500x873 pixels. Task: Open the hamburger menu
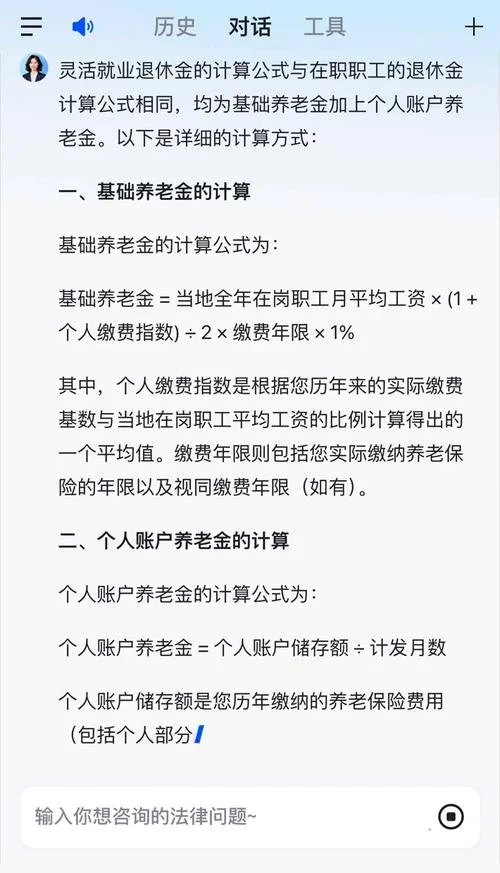point(31,27)
